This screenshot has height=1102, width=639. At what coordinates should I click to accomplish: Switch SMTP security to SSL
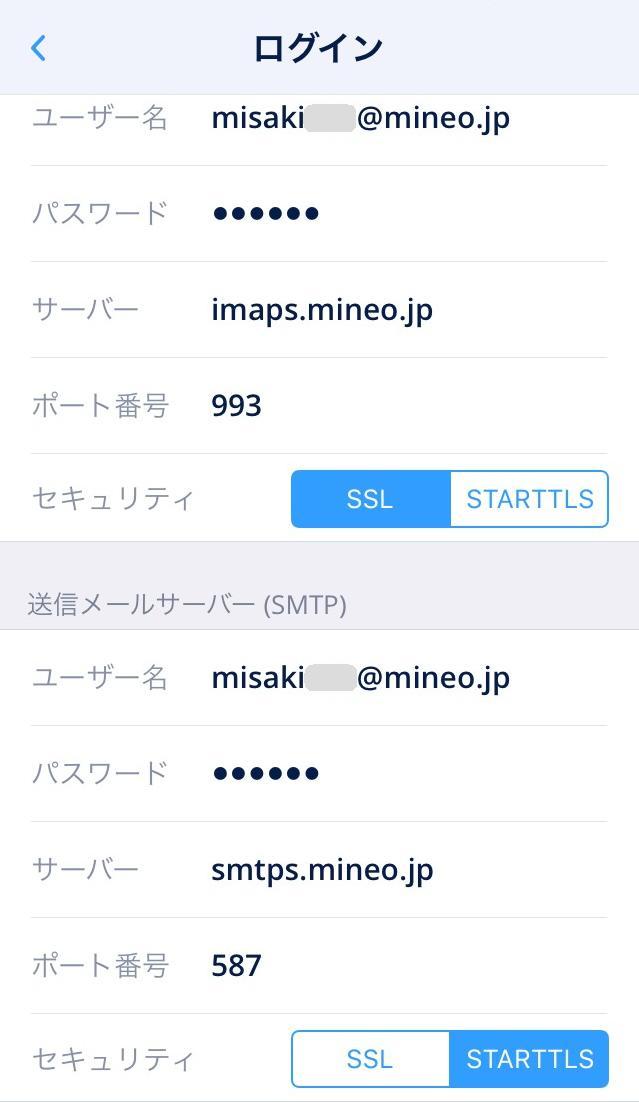(370, 1059)
